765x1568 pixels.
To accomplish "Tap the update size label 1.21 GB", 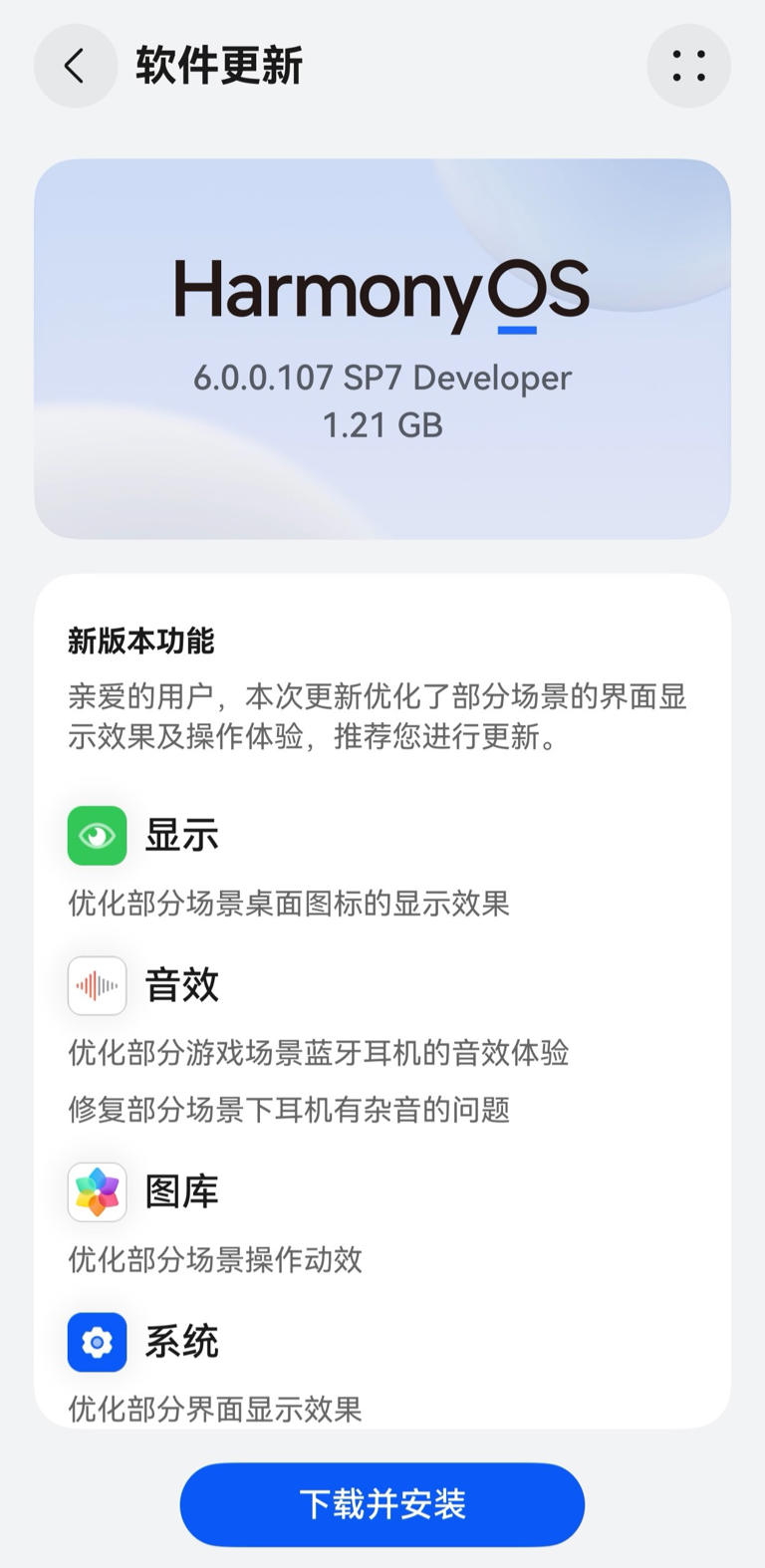I will tap(382, 425).
